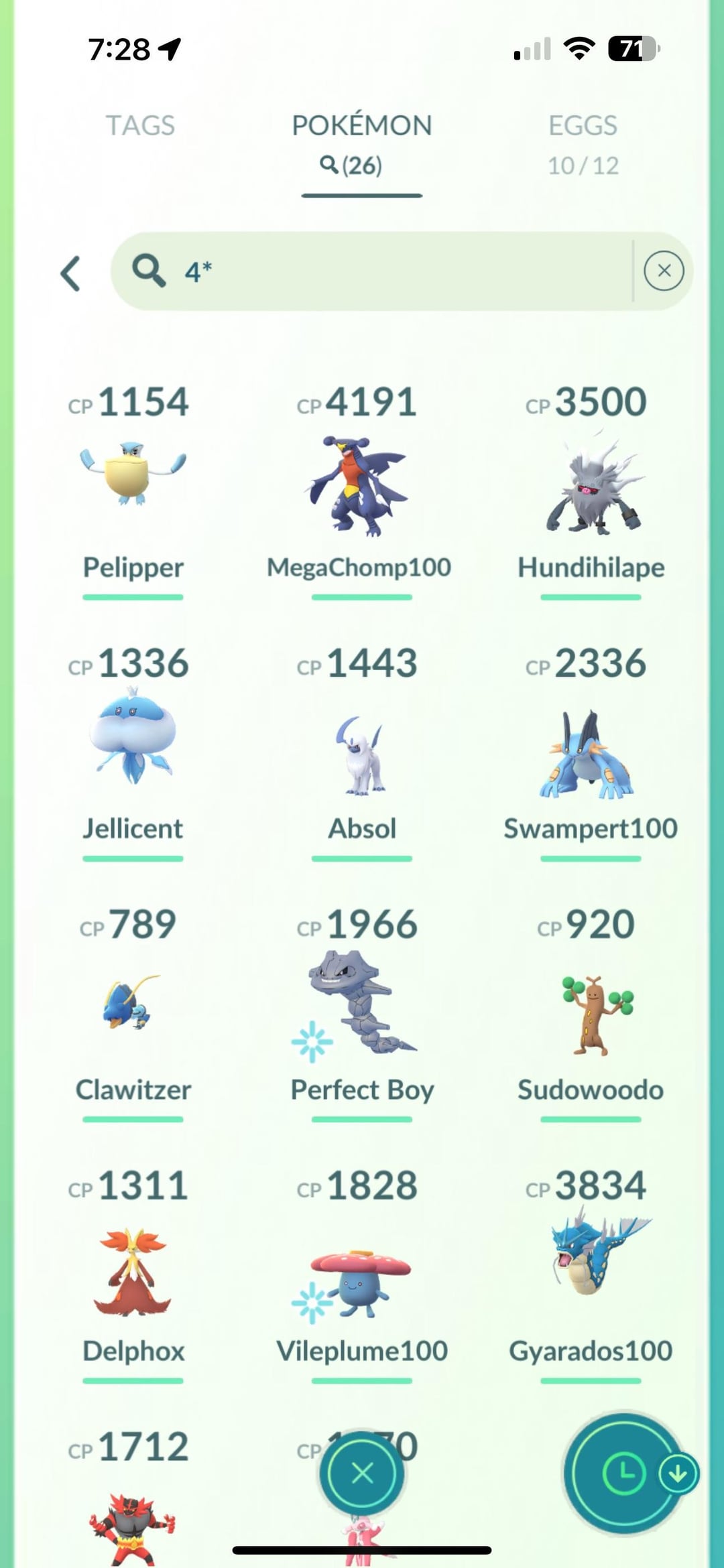Open the sort order button with the clock

pos(623,1473)
